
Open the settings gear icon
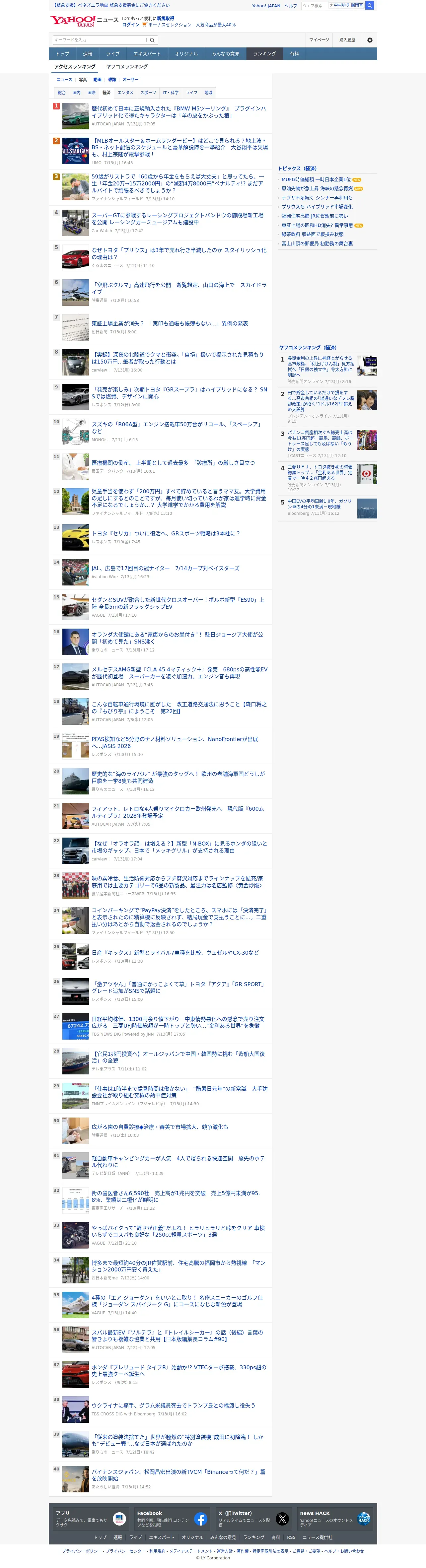click(x=369, y=40)
